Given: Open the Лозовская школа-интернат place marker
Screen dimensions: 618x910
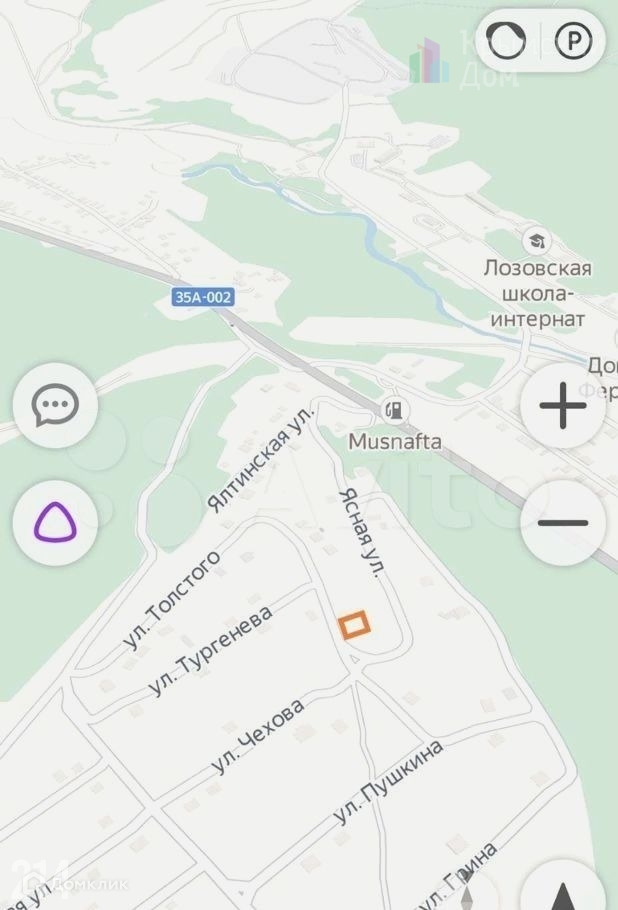Looking at the screenshot, I should click(537, 240).
